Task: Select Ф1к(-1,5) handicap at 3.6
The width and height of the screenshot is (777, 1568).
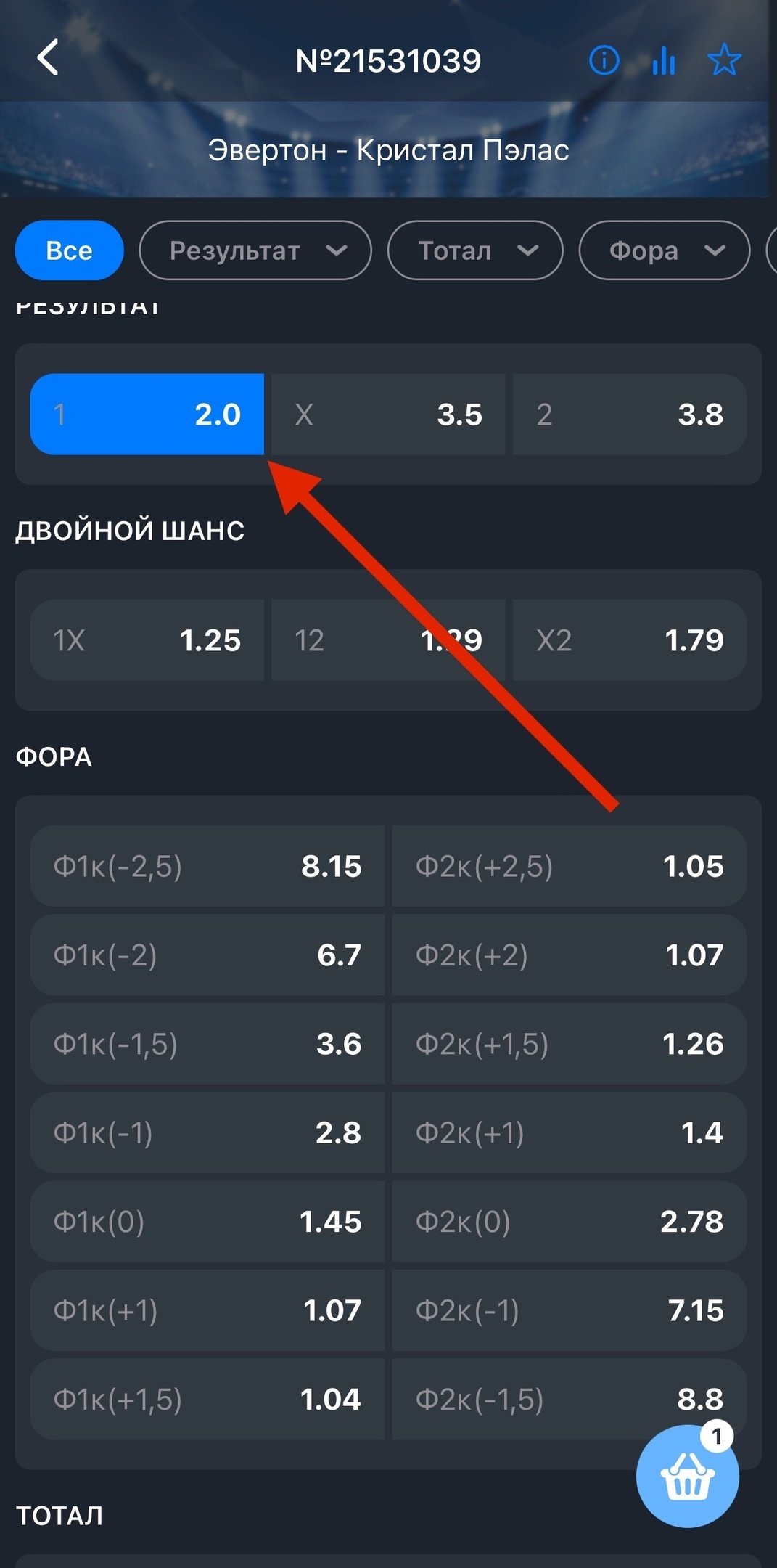Action: pos(207,1044)
